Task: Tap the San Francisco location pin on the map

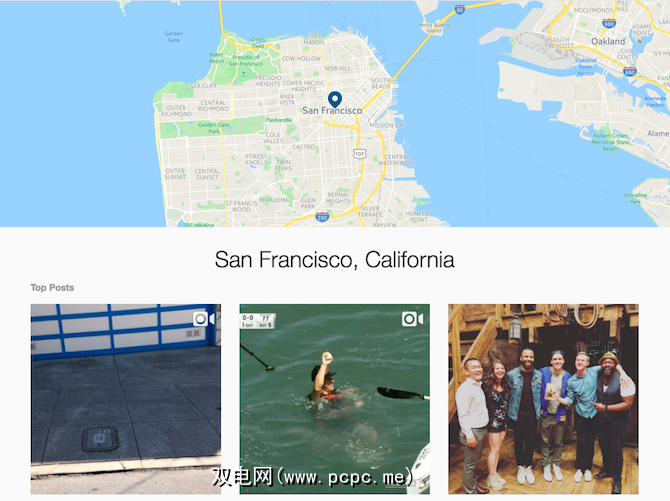Action: pyautogui.click(x=335, y=99)
